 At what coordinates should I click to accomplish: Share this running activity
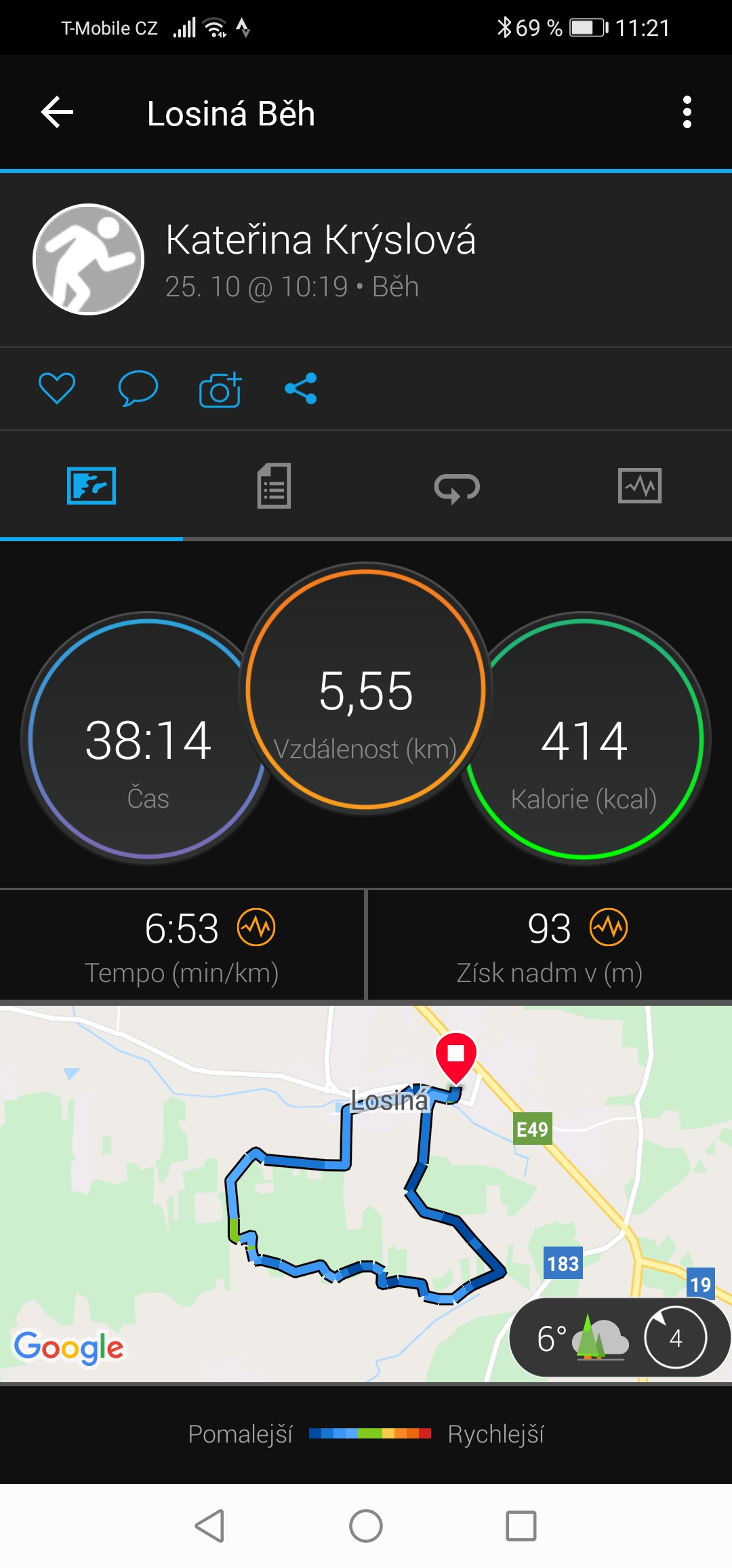tap(301, 389)
